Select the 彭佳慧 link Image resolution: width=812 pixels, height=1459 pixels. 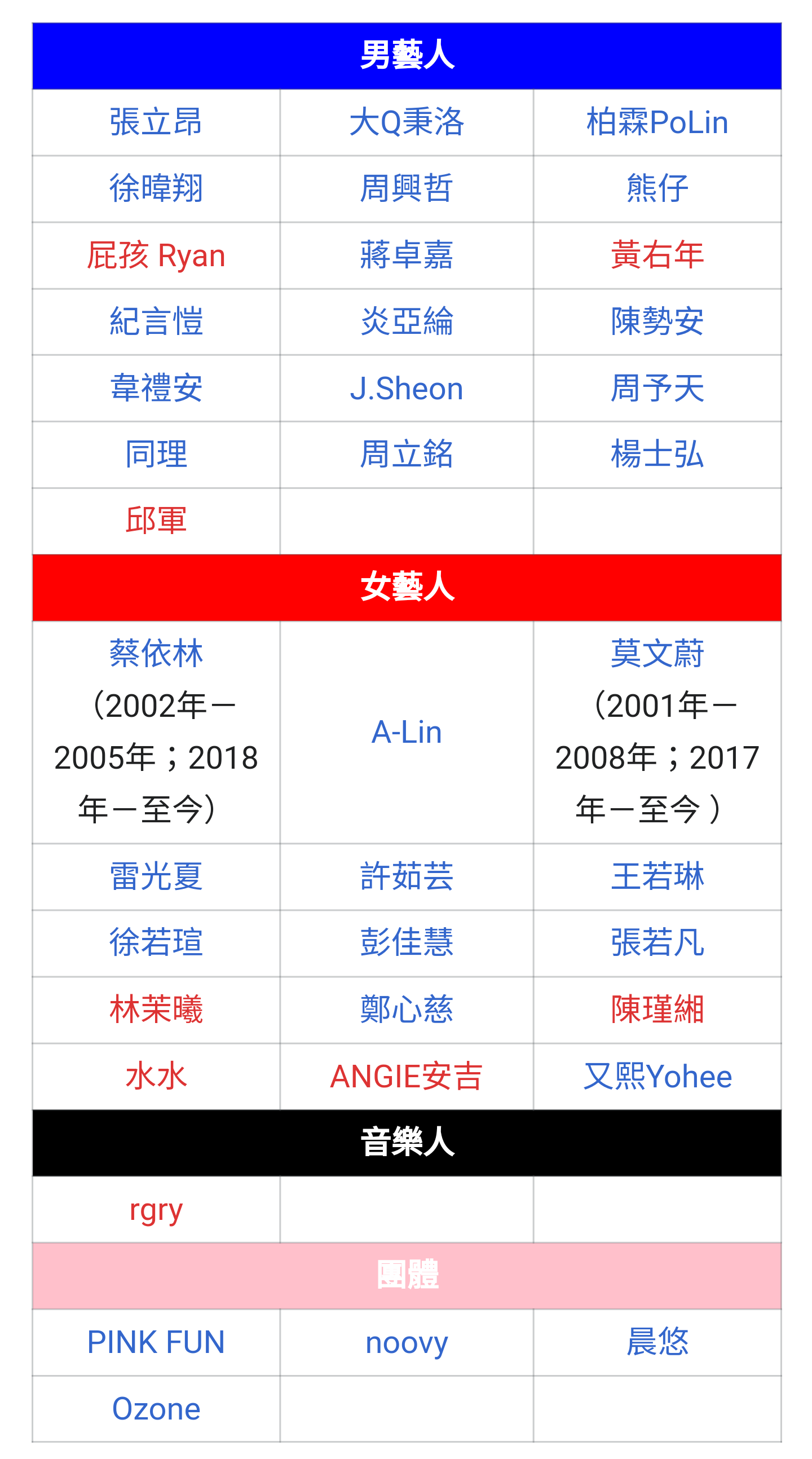(406, 943)
